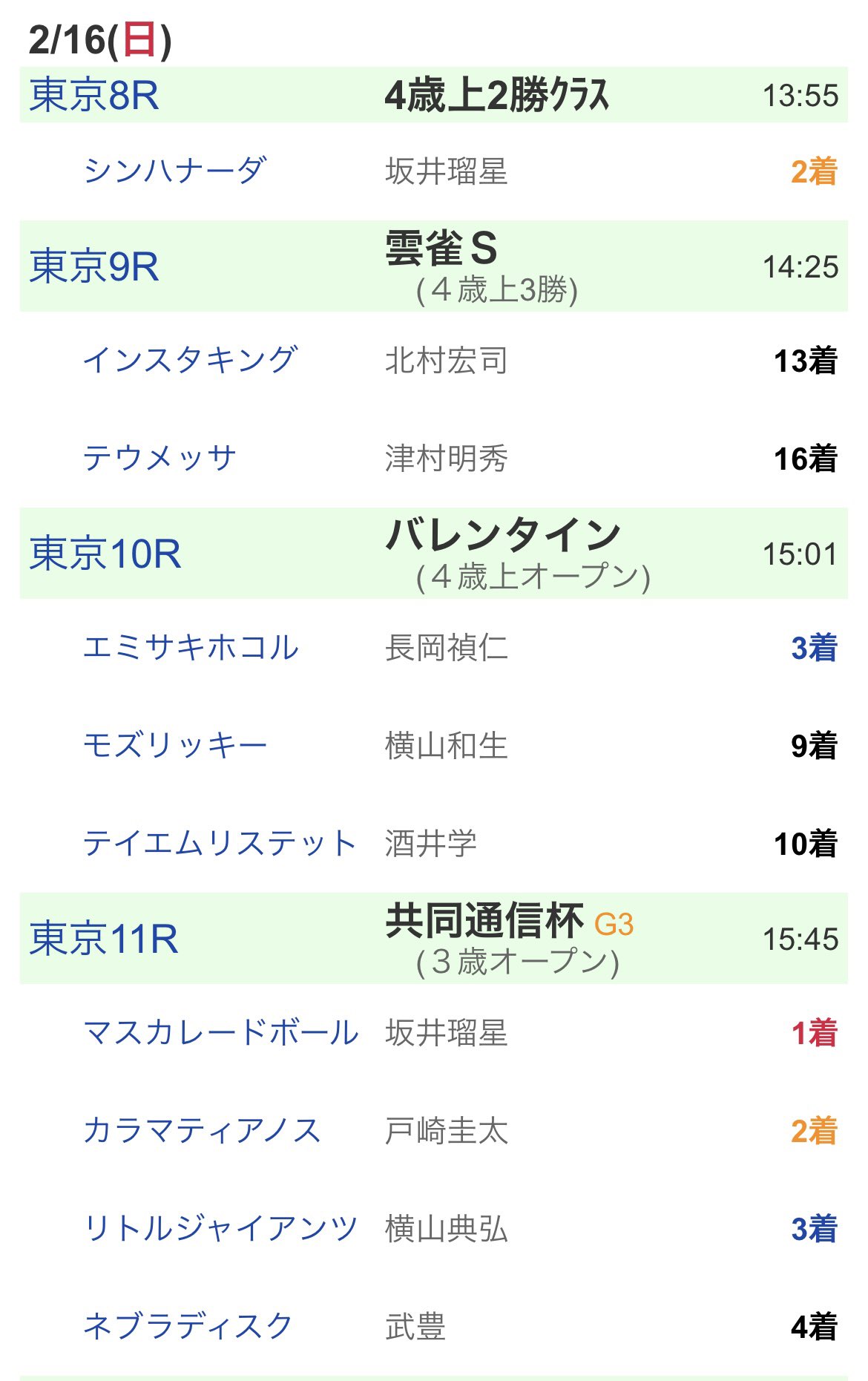Viewport: 868px width, 1381px height.
Task: Open horse ネブラディスク's page
Action: (188, 1326)
